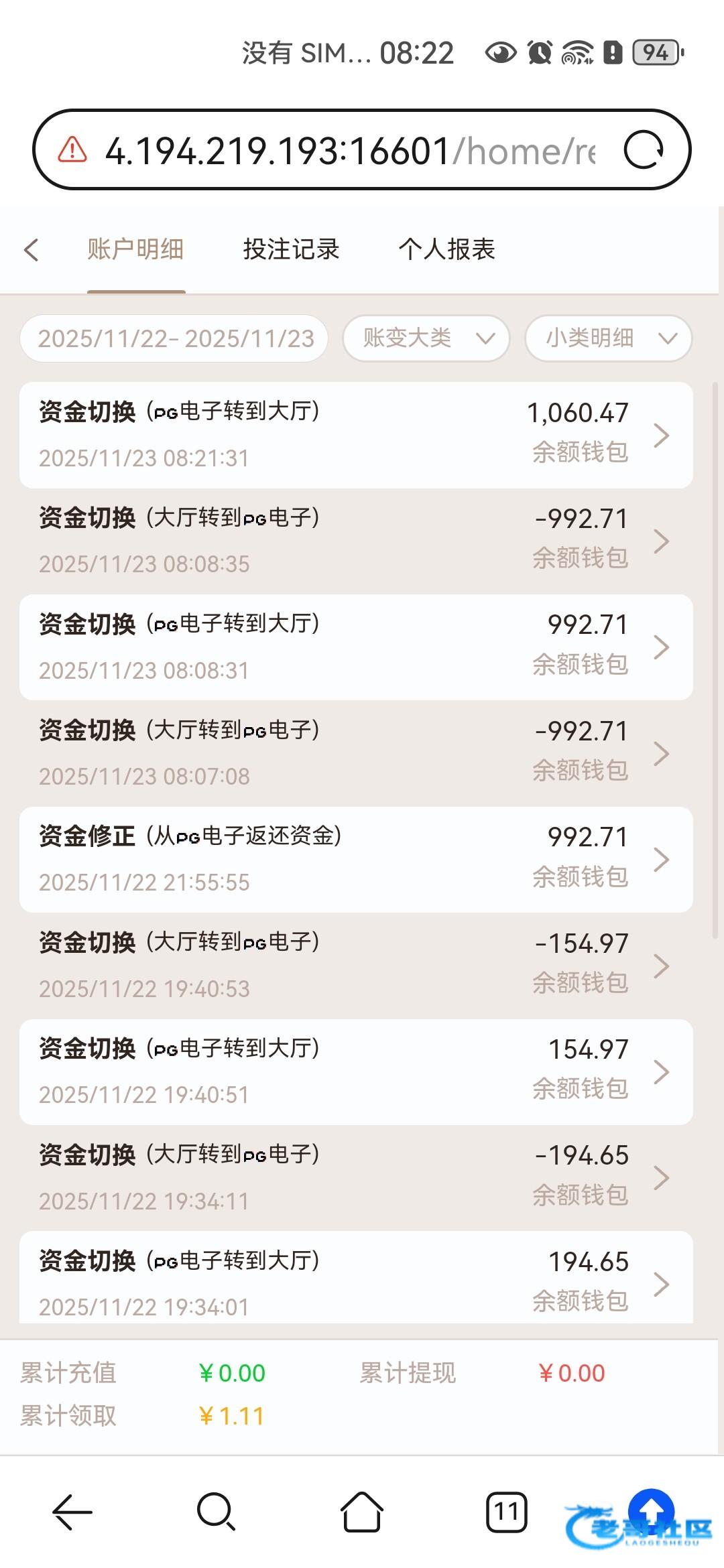The image size is (724, 1568).
Task: Switch to the 投注记录 tab
Action: click(291, 250)
